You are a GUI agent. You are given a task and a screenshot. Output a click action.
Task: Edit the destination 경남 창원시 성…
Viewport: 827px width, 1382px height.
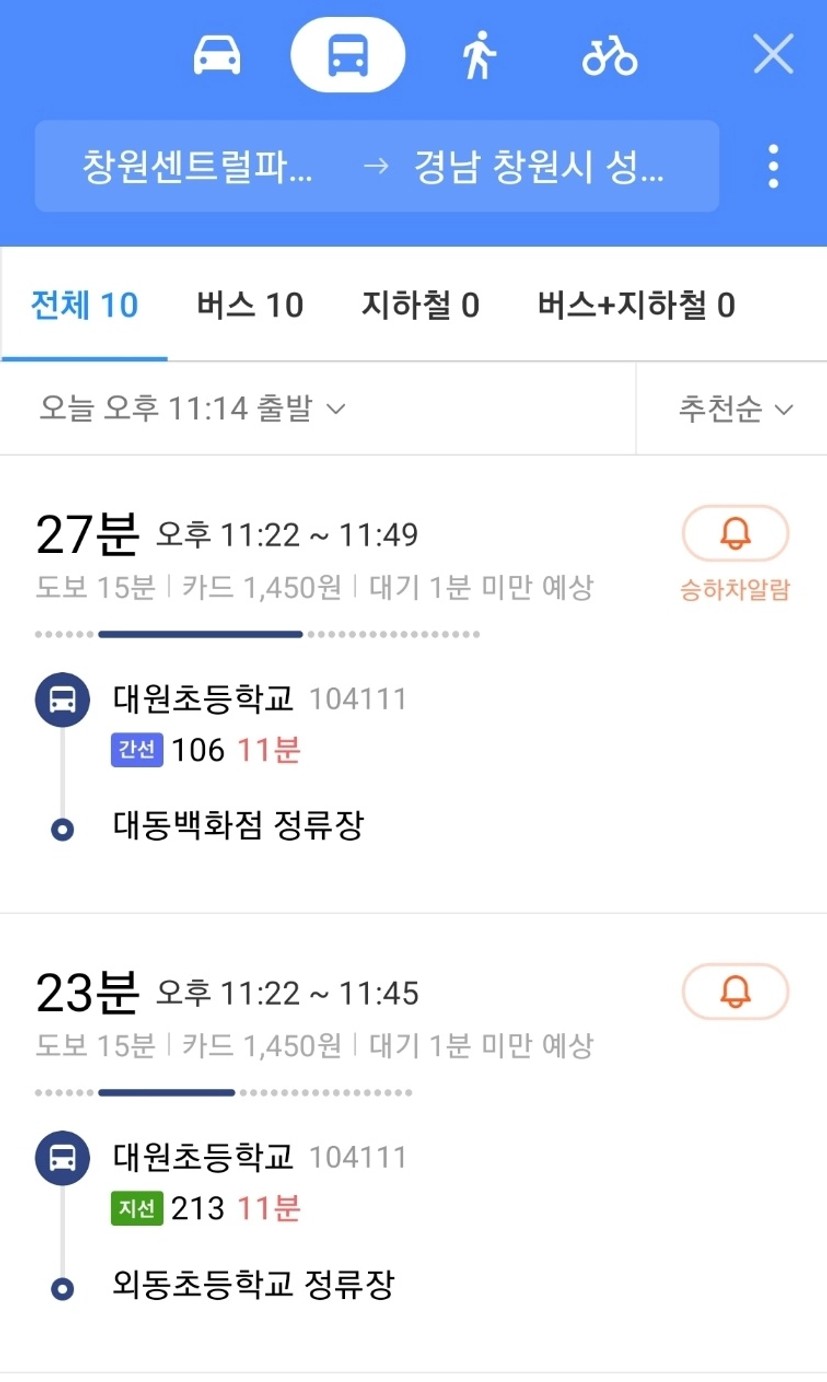(539, 166)
